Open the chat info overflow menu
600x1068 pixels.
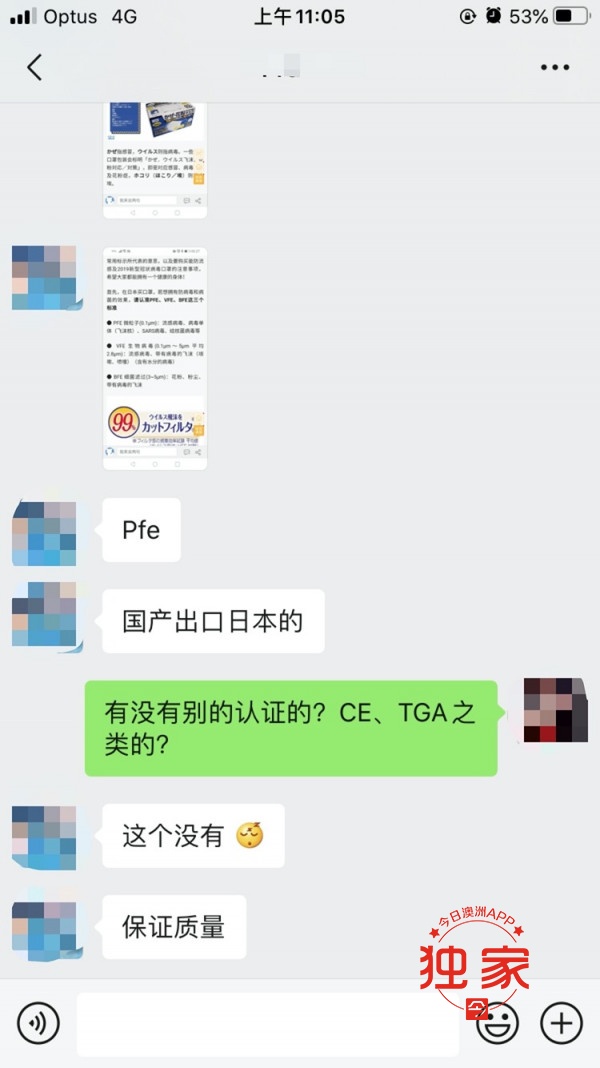(x=554, y=68)
